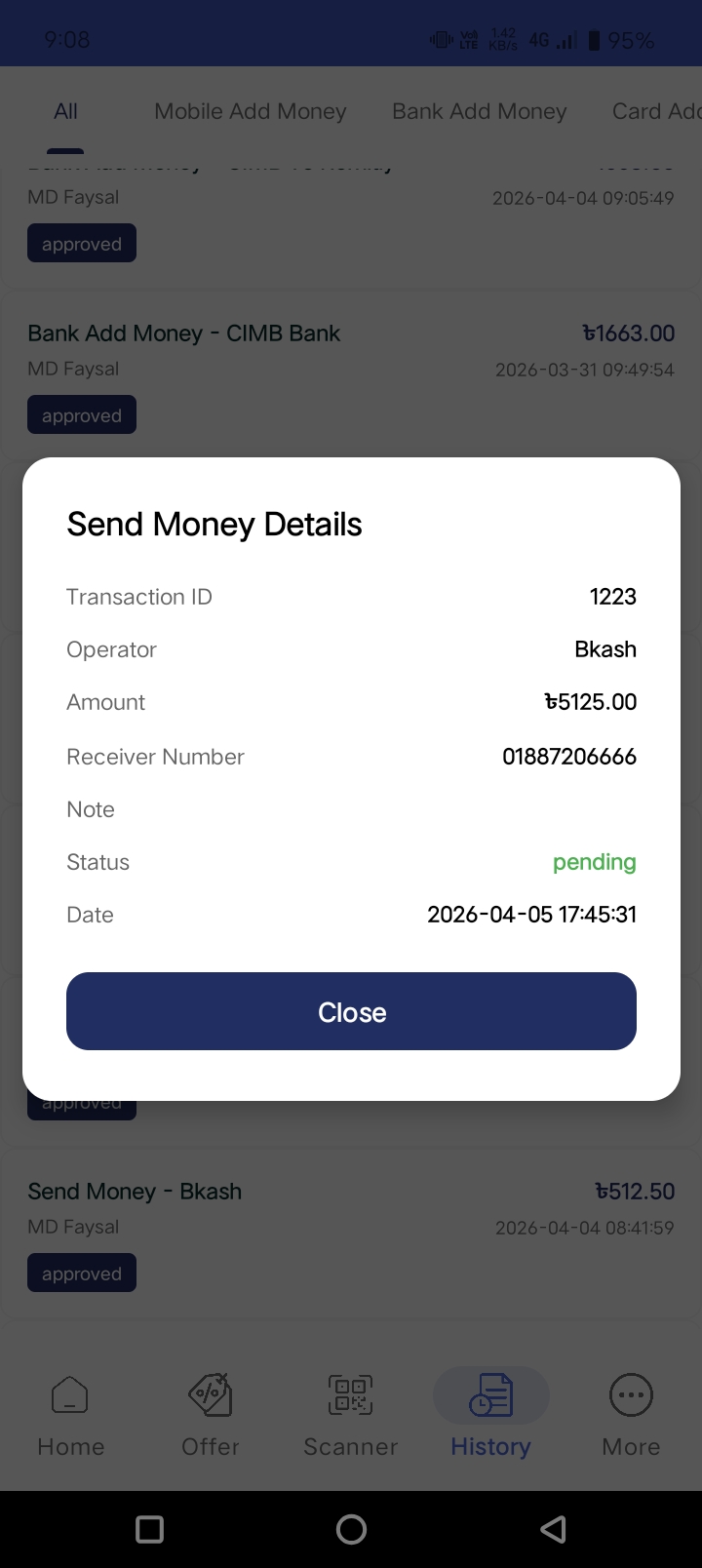
Task: Switch to Mobile Add Money tab
Action: (x=250, y=112)
